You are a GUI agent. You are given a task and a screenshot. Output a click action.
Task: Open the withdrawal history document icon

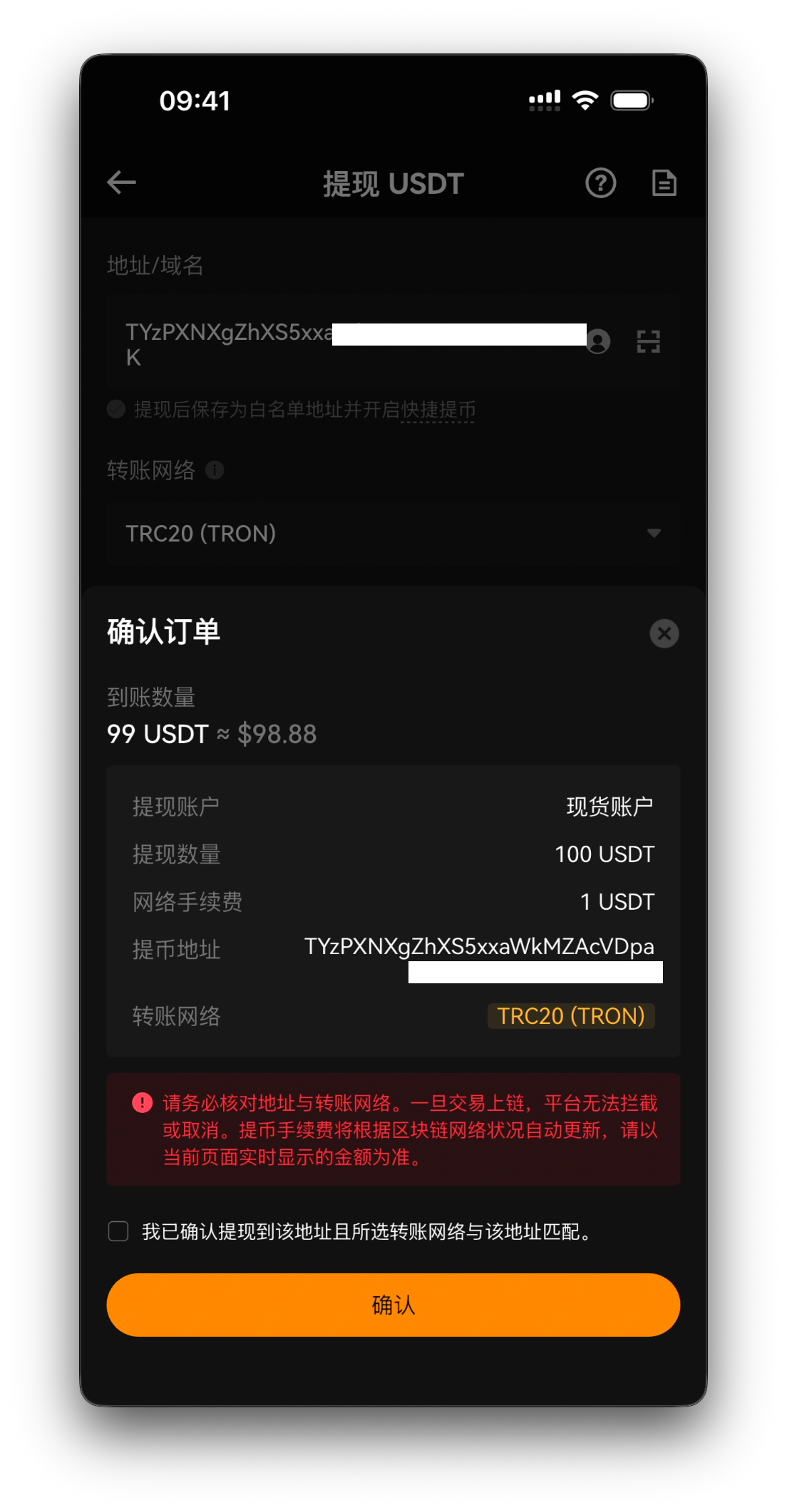664,183
